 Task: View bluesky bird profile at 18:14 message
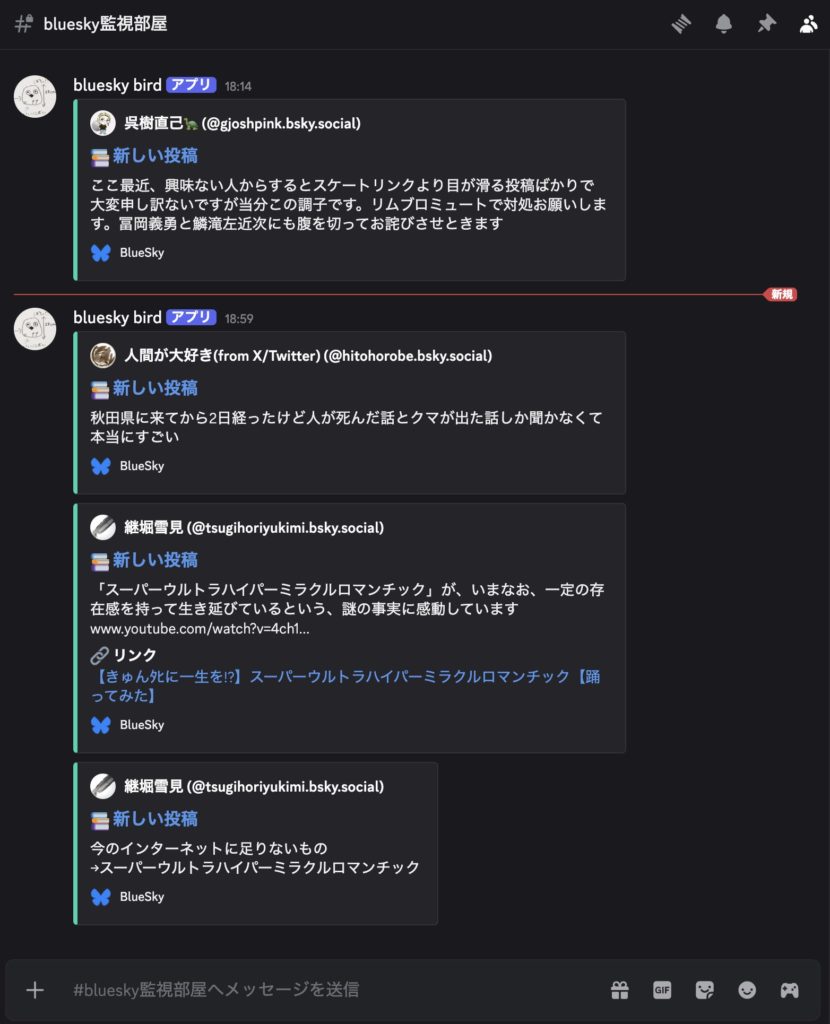click(x=117, y=85)
